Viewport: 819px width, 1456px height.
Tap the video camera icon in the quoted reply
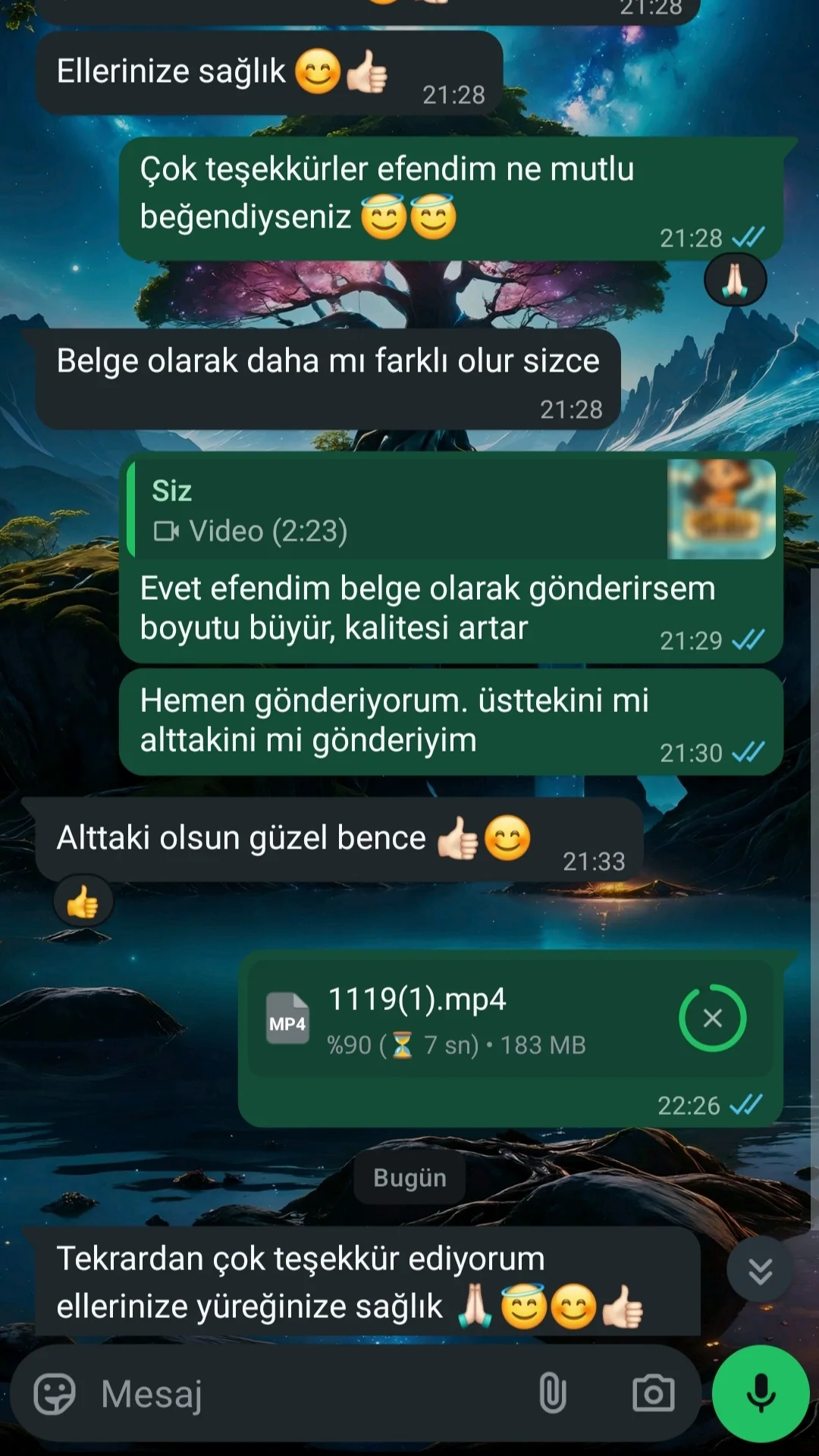(168, 532)
